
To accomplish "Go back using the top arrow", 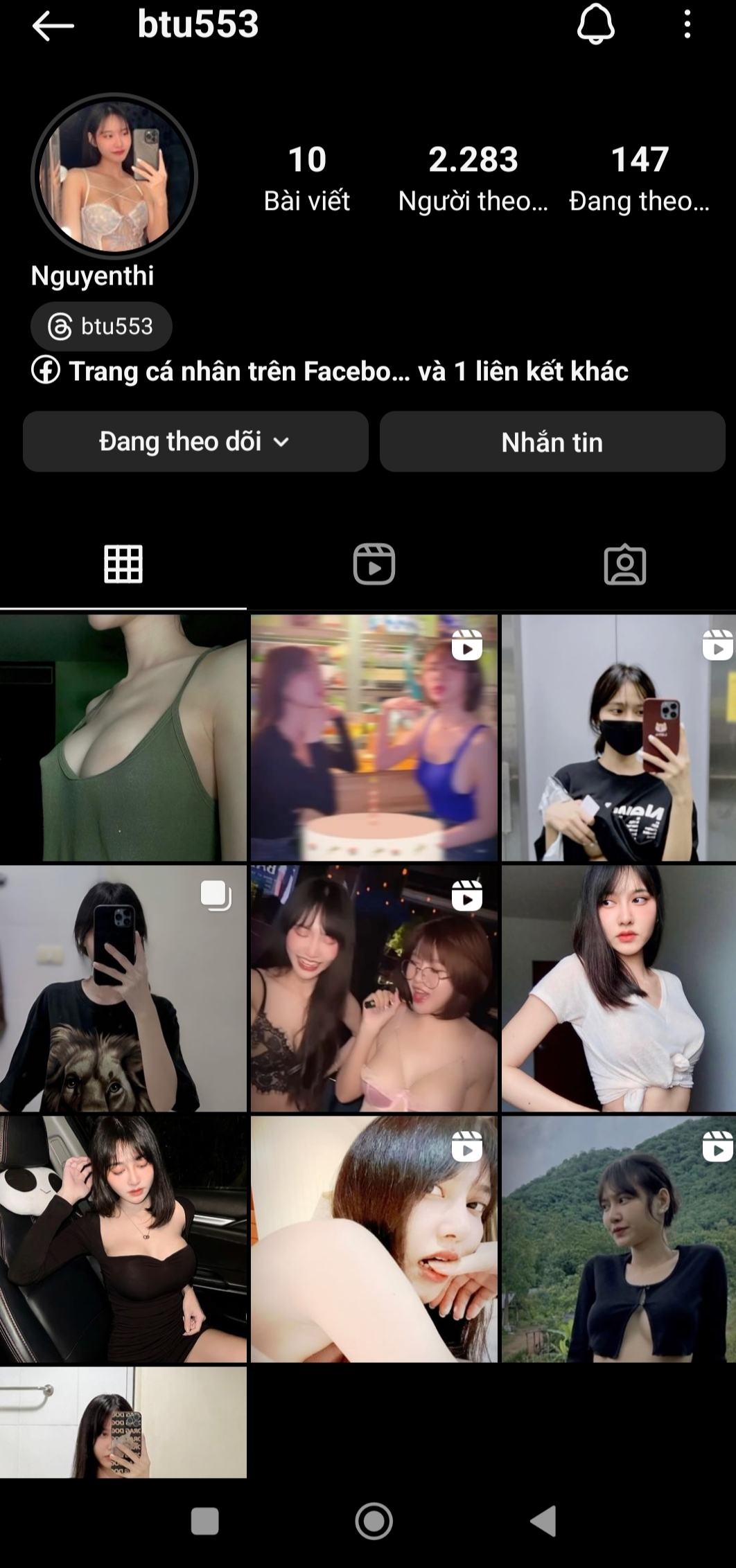I will [x=53, y=26].
